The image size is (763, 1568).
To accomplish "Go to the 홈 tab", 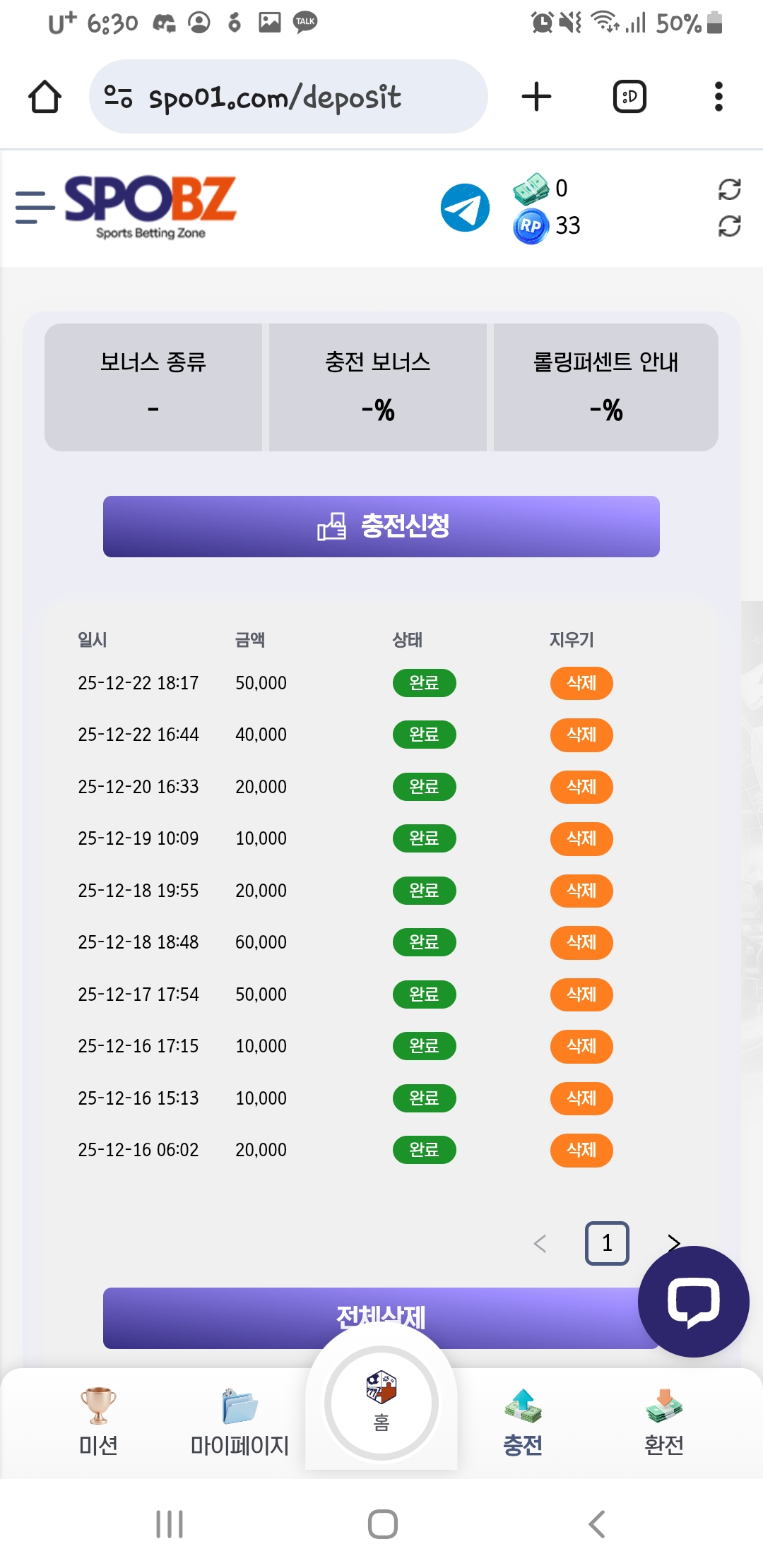I will pyautogui.click(x=381, y=1402).
